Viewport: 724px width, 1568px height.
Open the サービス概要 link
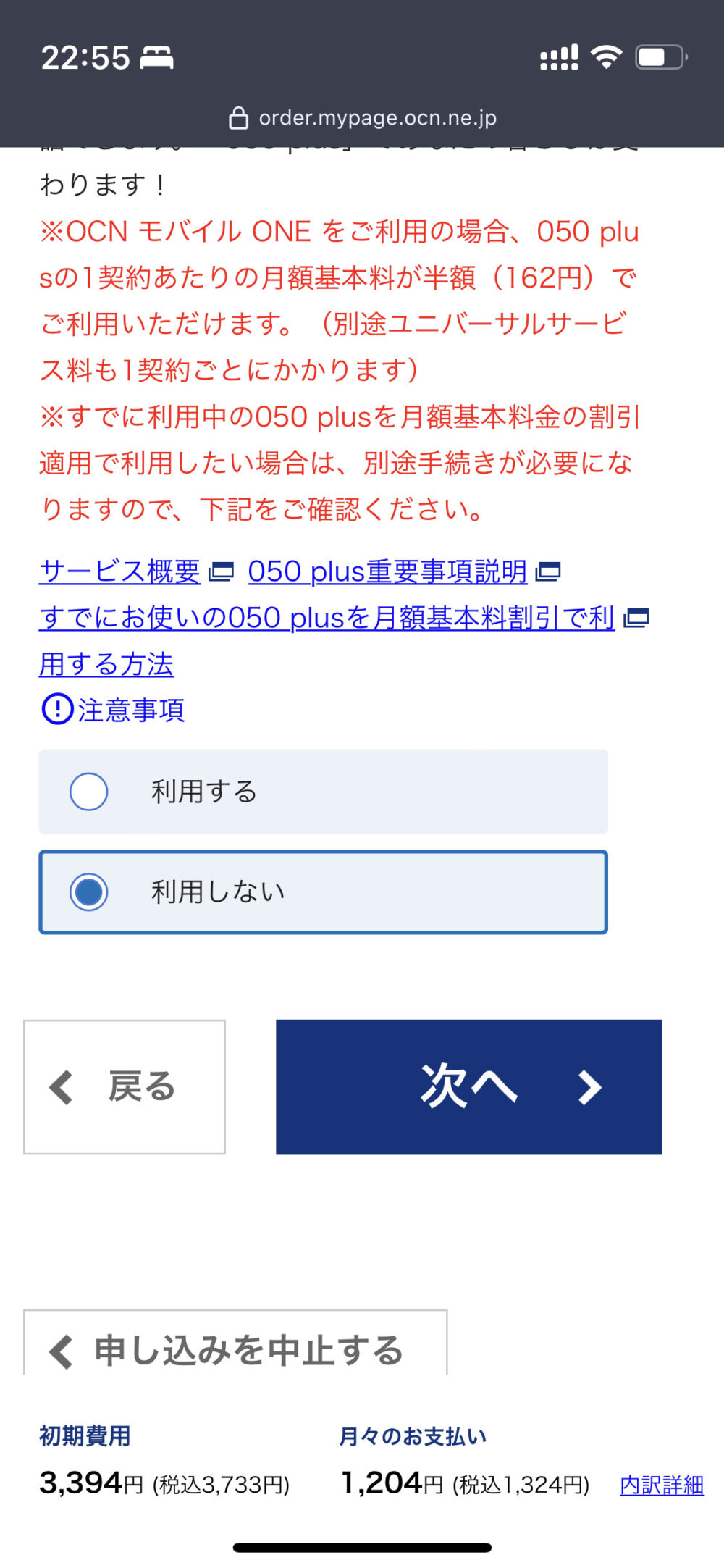click(119, 571)
